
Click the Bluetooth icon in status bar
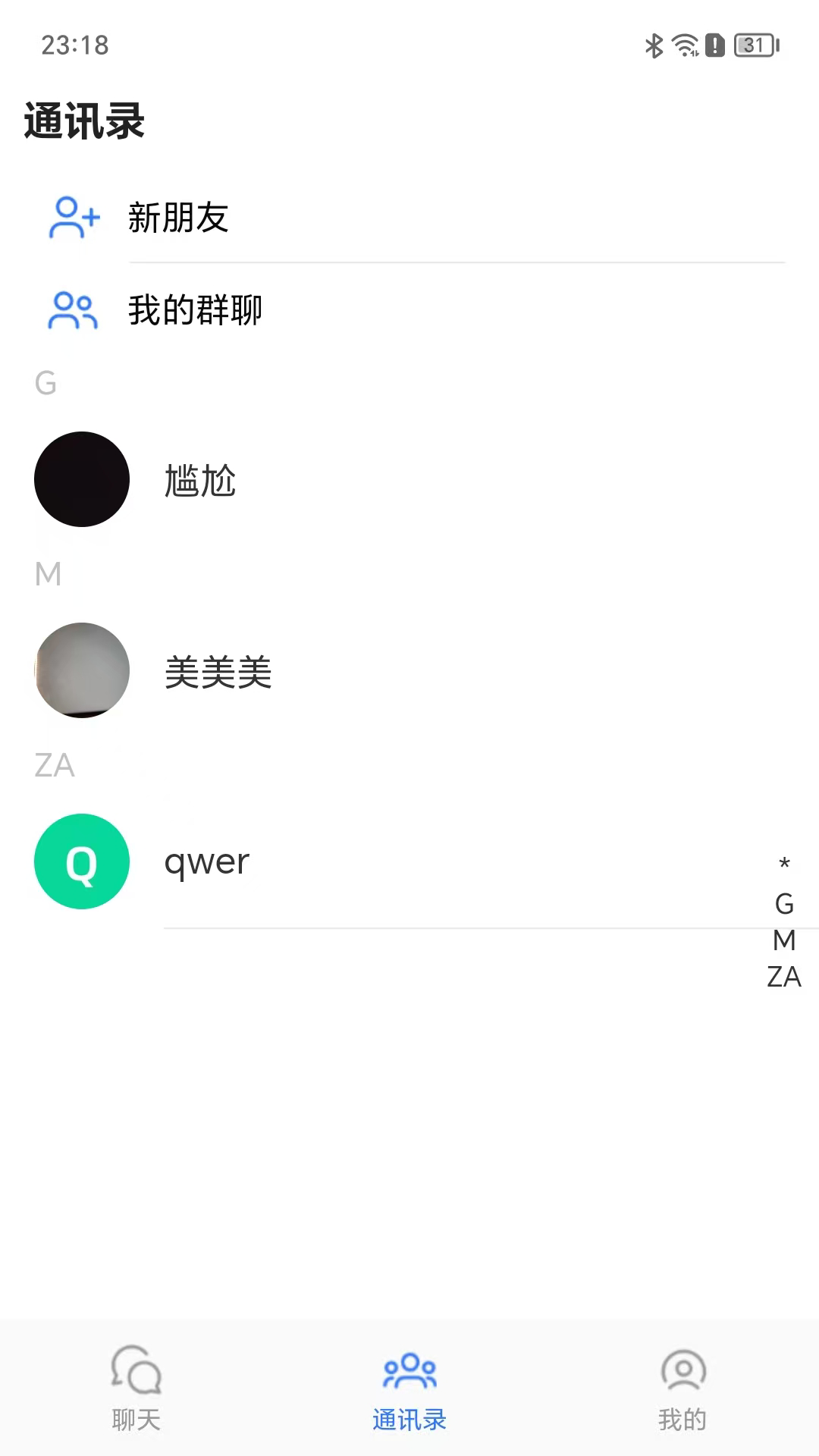click(652, 45)
